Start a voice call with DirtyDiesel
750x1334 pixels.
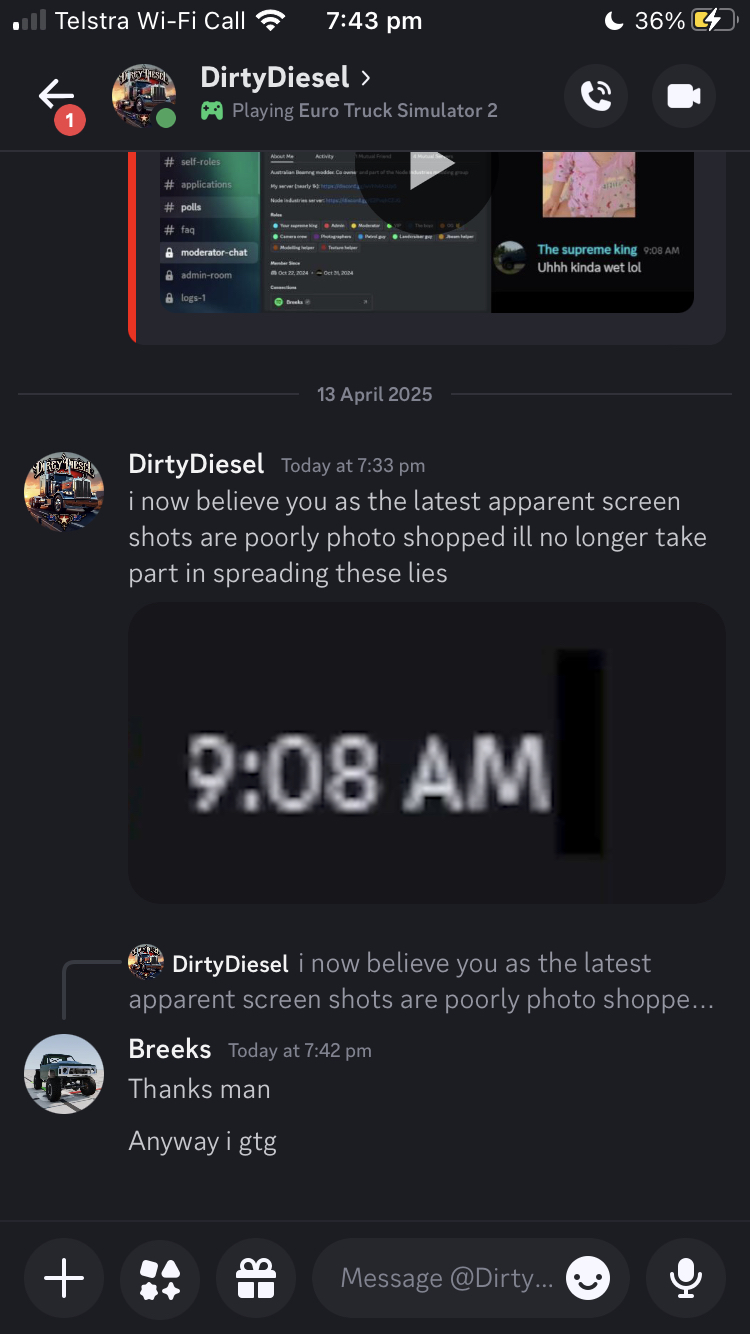[596, 96]
